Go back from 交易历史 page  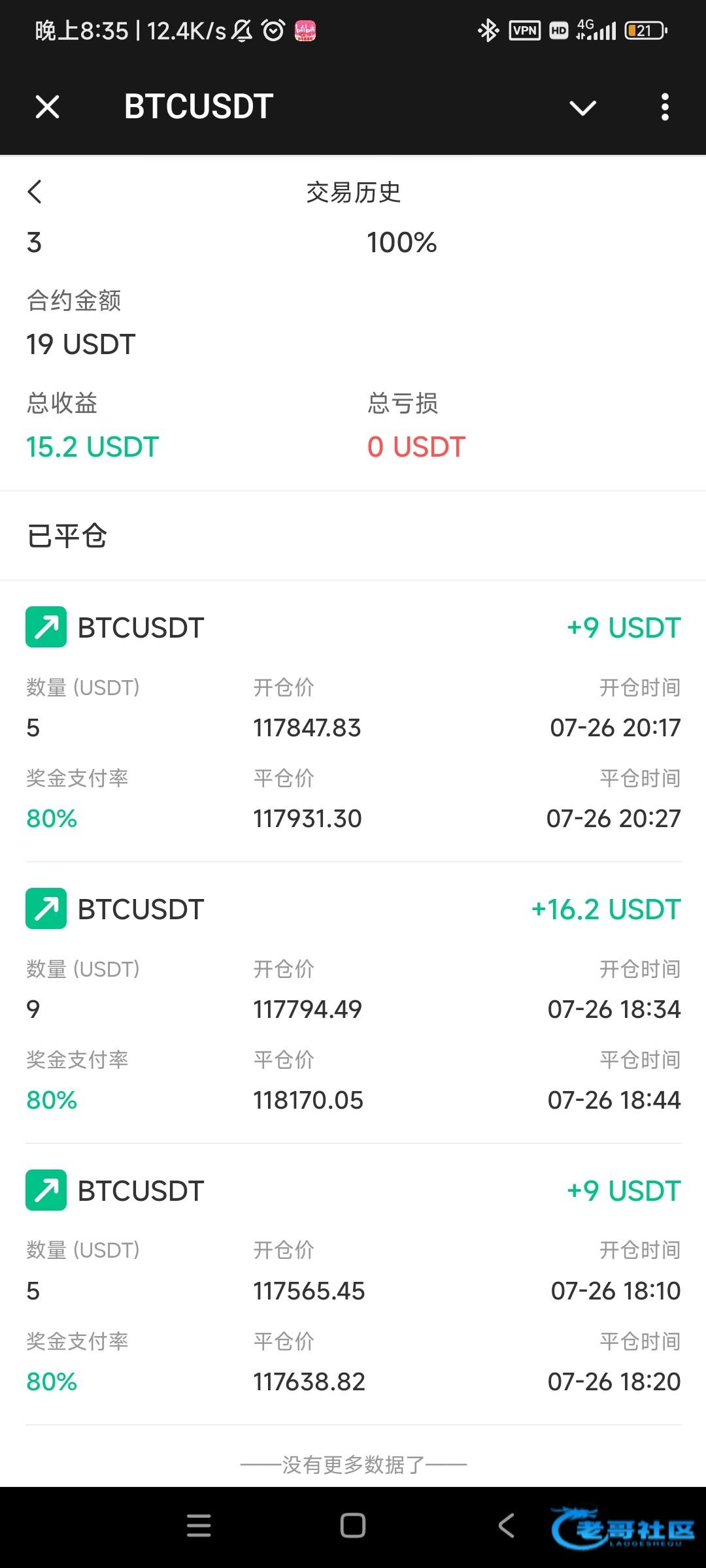click(35, 192)
